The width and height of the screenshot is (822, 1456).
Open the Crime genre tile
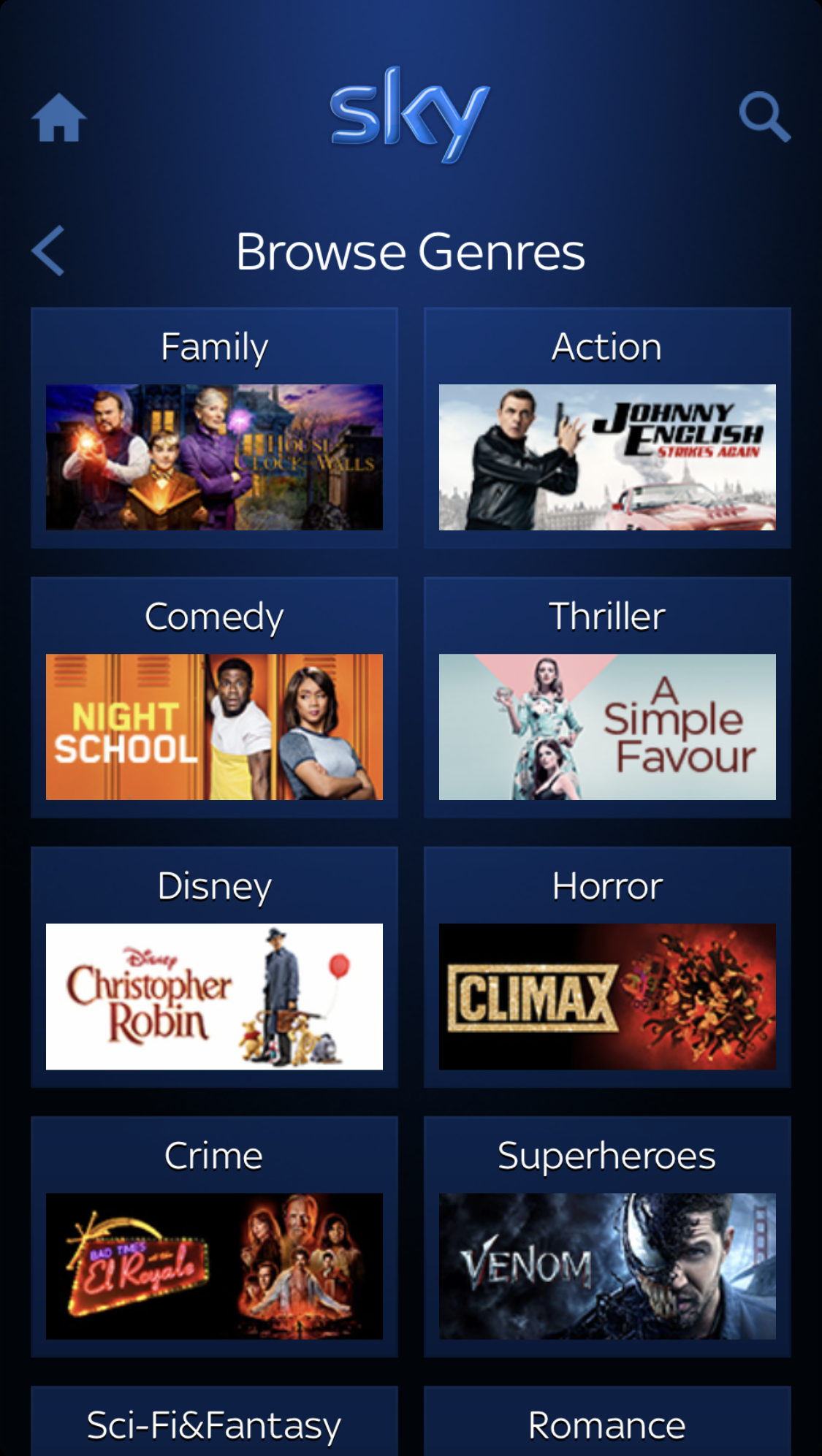214,1237
